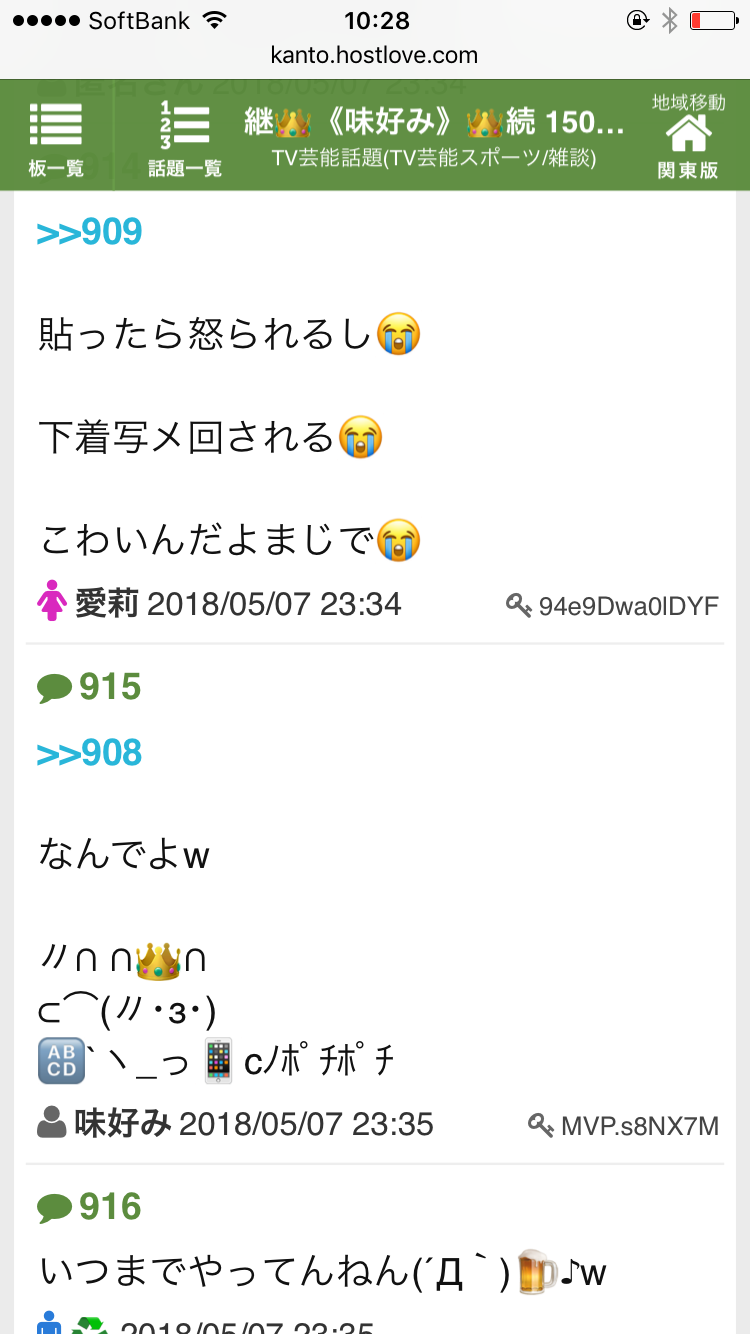Image resolution: width=750 pixels, height=1334 pixels.
Task: Open the thread title 継《味好み》続
Action: tap(435, 123)
